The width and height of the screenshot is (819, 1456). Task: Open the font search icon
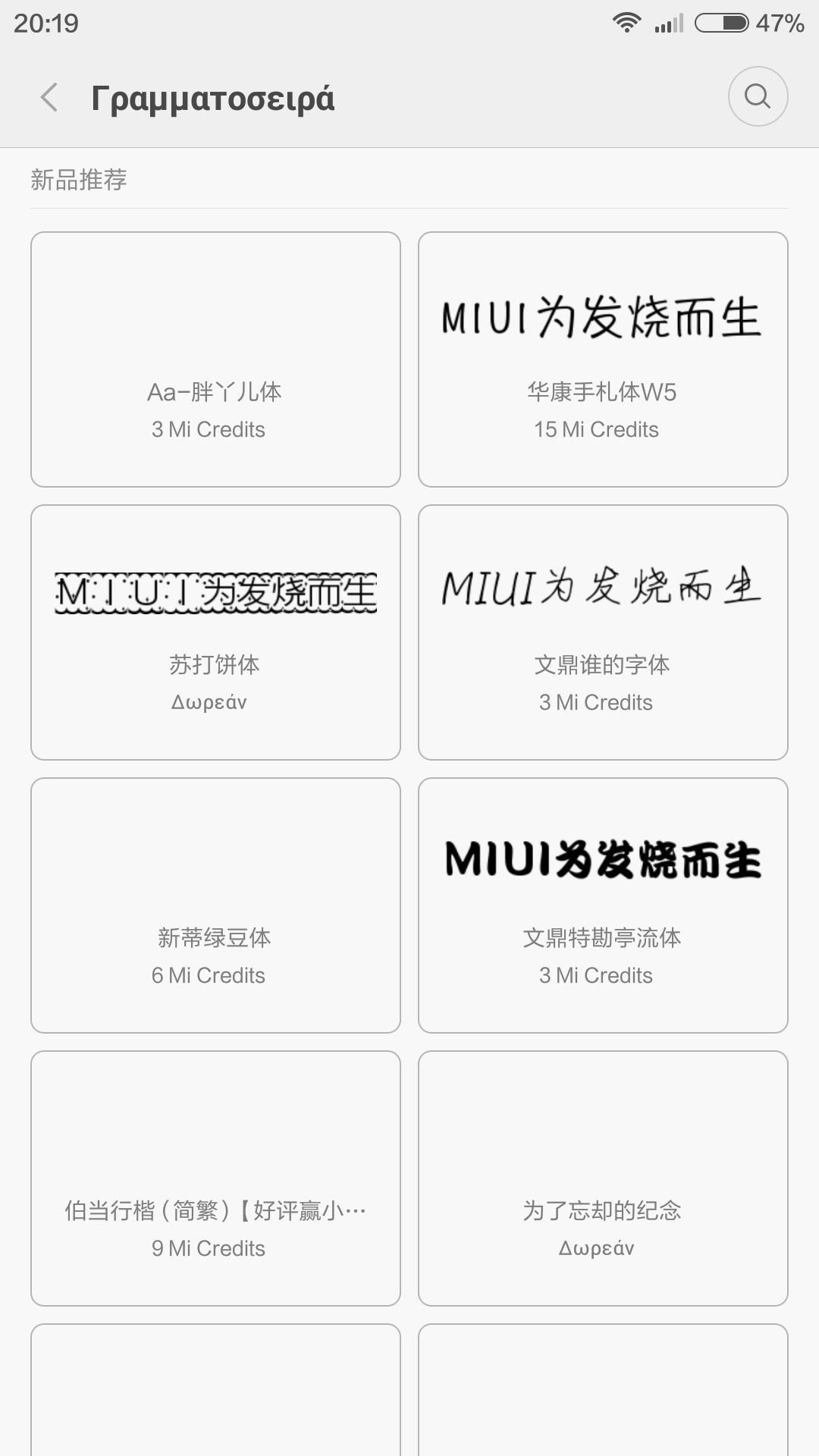click(x=758, y=96)
